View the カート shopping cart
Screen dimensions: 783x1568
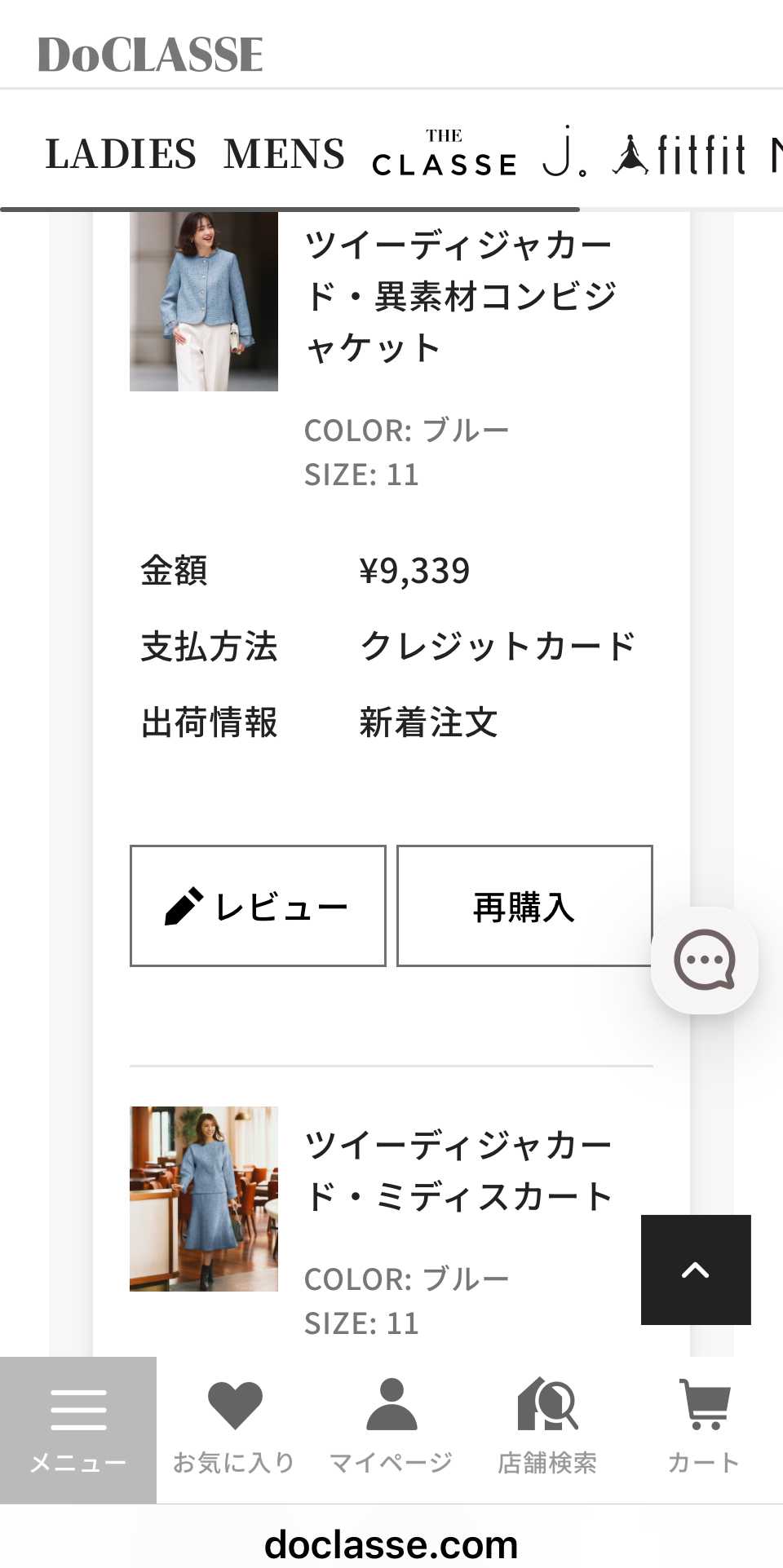click(x=704, y=1429)
